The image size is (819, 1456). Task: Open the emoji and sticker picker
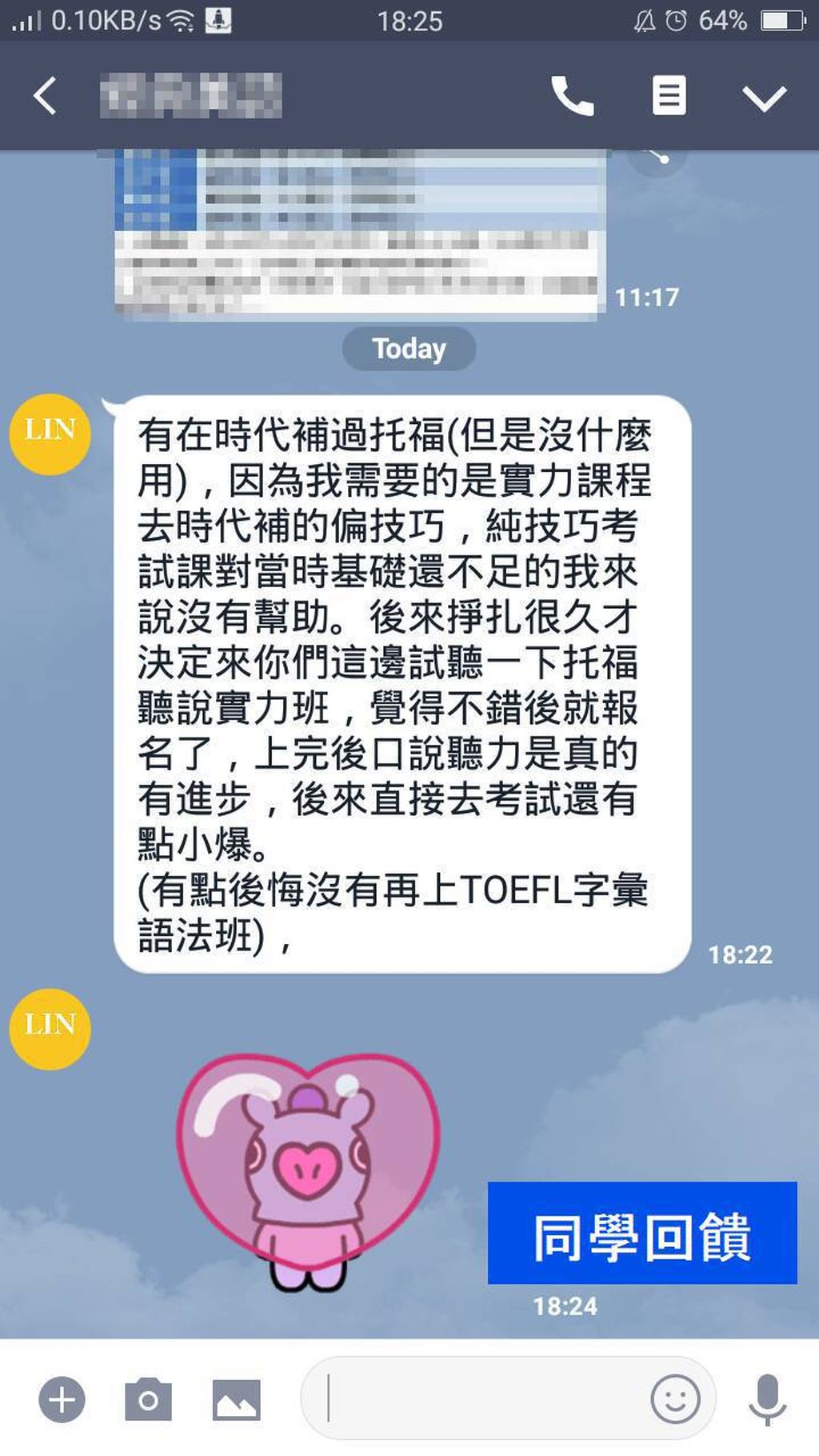[x=675, y=1400]
